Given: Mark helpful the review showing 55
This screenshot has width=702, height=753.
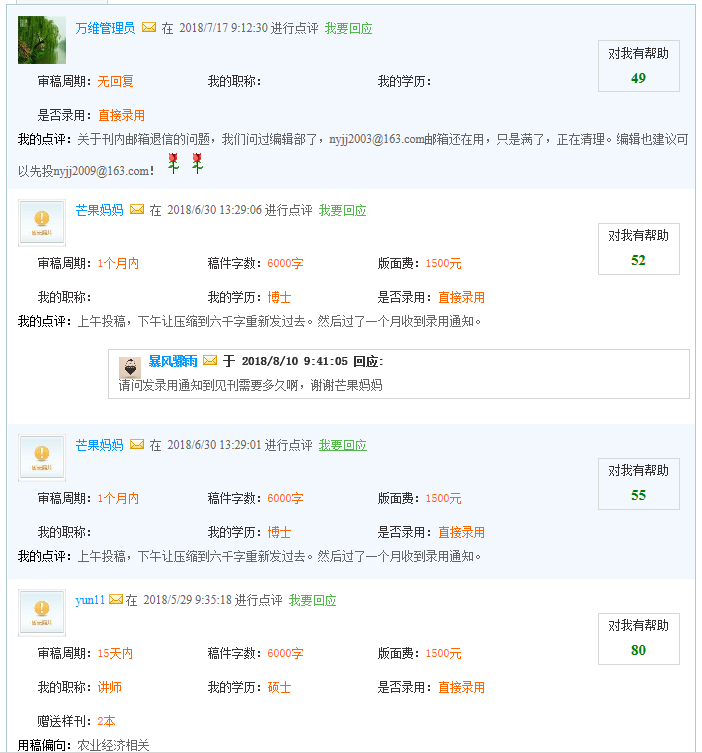Looking at the screenshot, I should coord(638,483).
